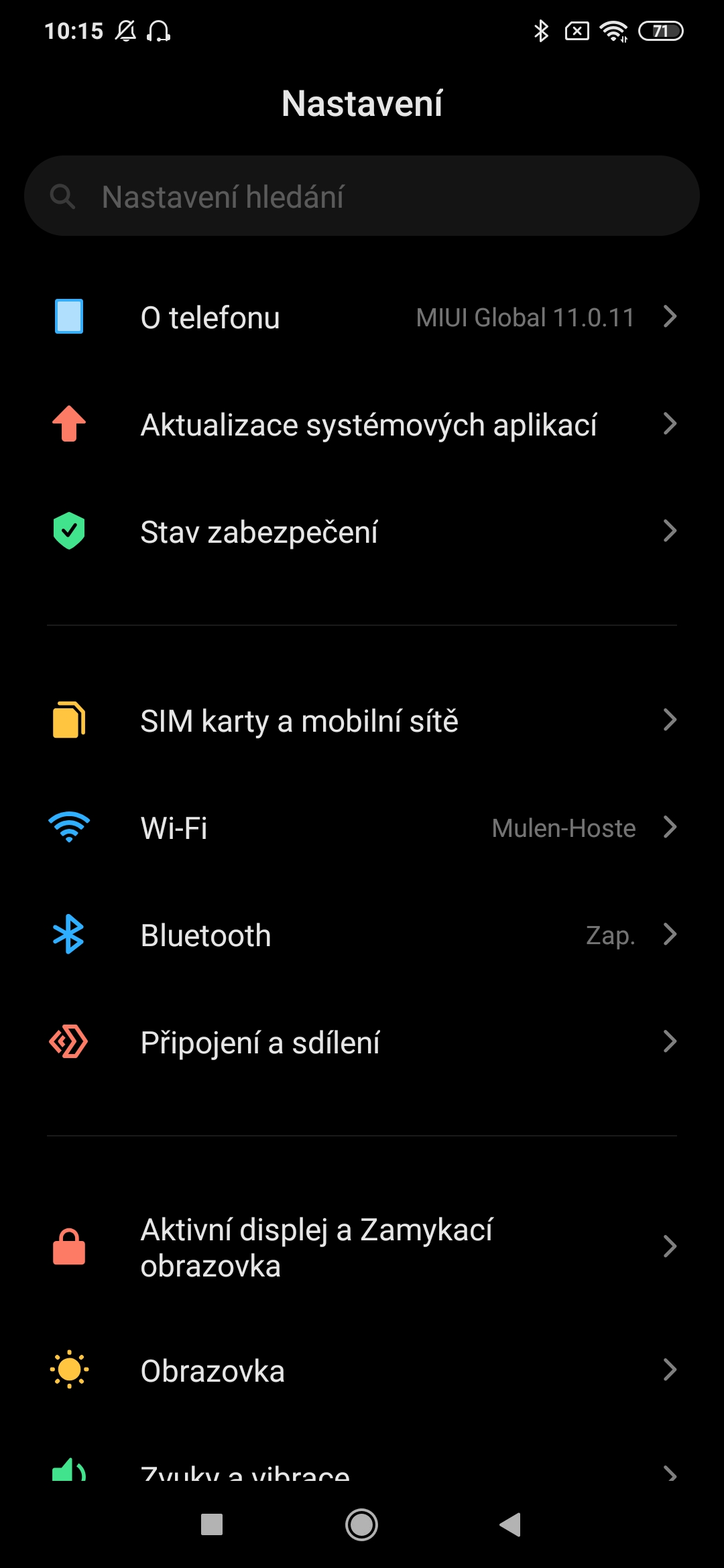The width and height of the screenshot is (724, 1568).
Task: Open Aktualizace systémových aplikací
Action: point(362,424)
